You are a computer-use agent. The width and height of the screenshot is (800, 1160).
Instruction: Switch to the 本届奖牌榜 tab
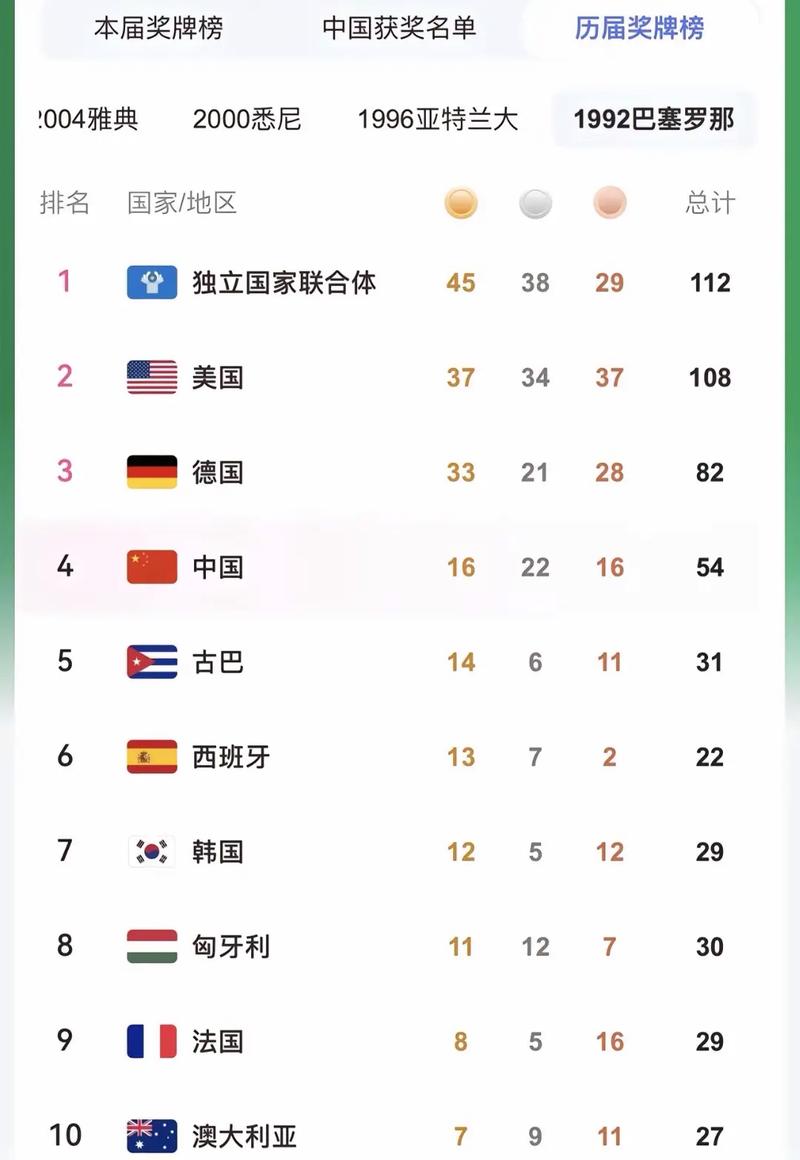tap(160, 28)
